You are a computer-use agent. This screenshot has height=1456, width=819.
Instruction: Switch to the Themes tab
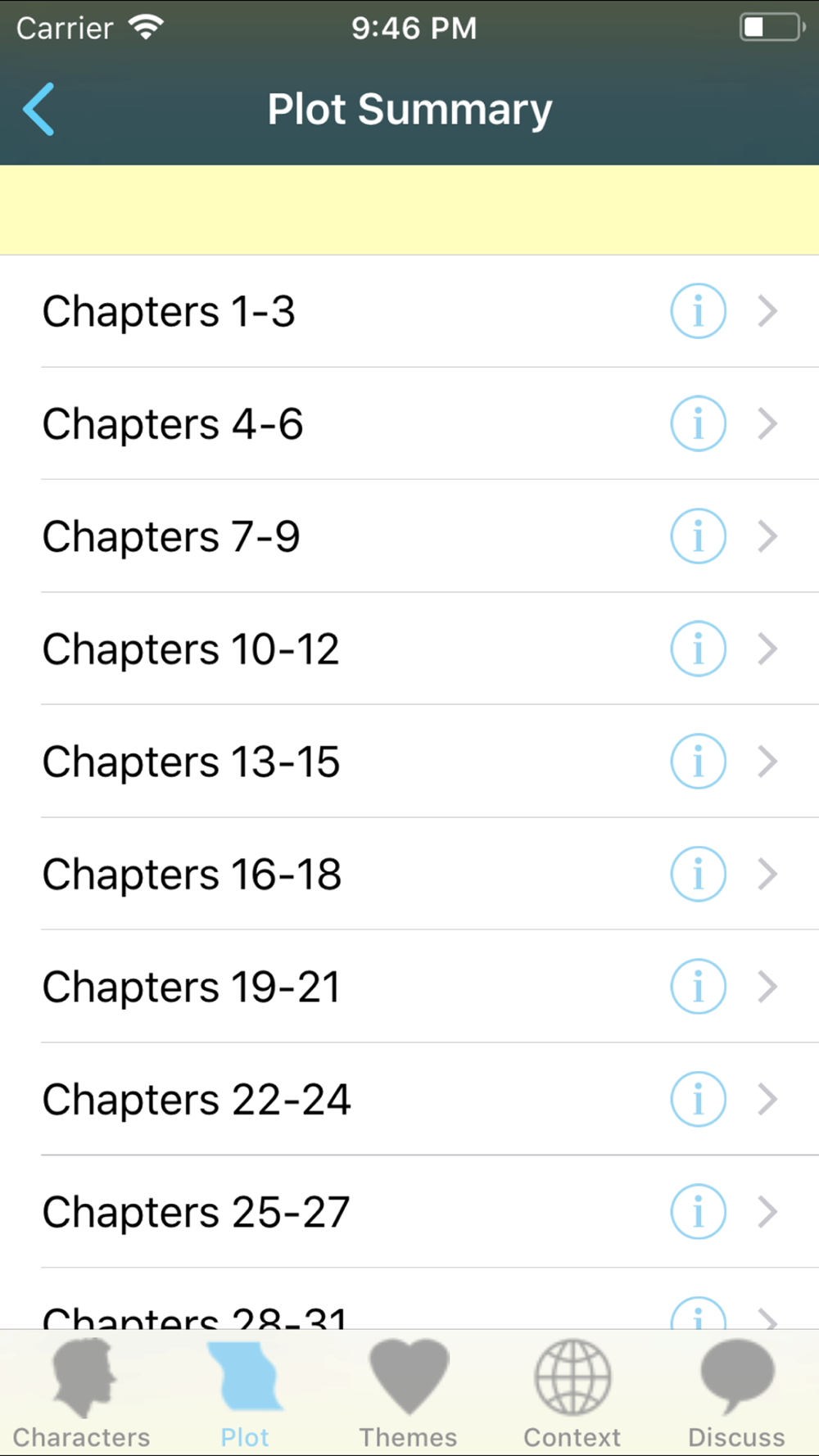(x=409, y=1394)
